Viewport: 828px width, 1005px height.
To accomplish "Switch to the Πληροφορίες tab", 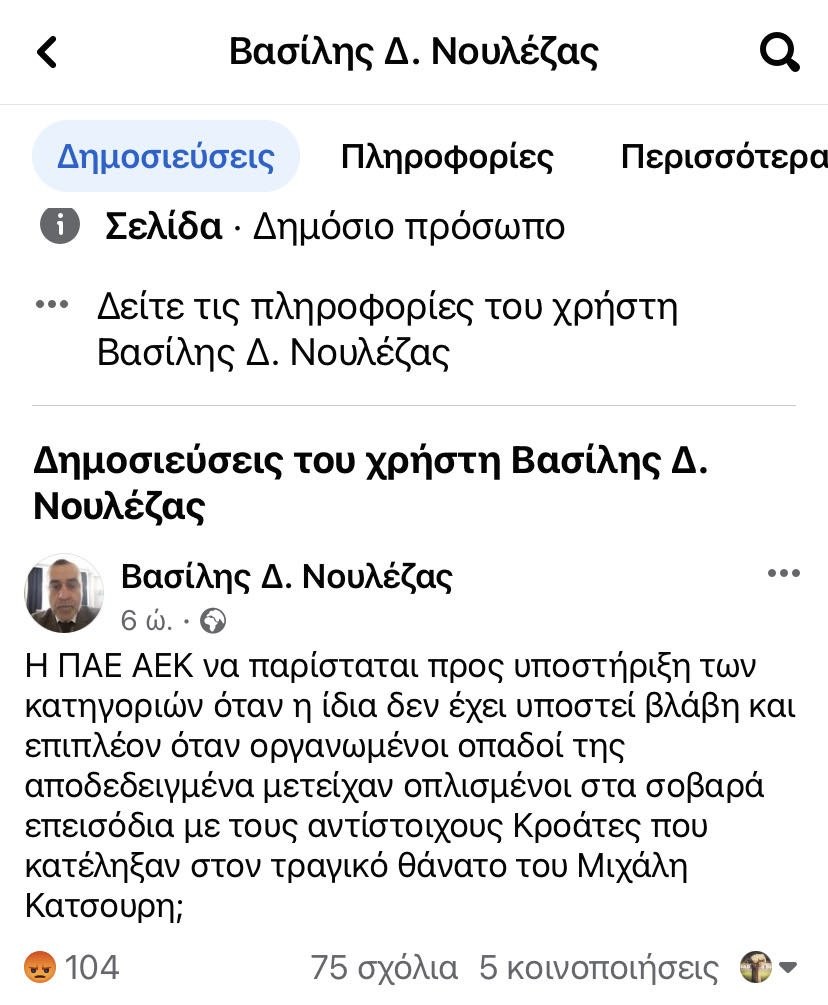I will point(447,157).
